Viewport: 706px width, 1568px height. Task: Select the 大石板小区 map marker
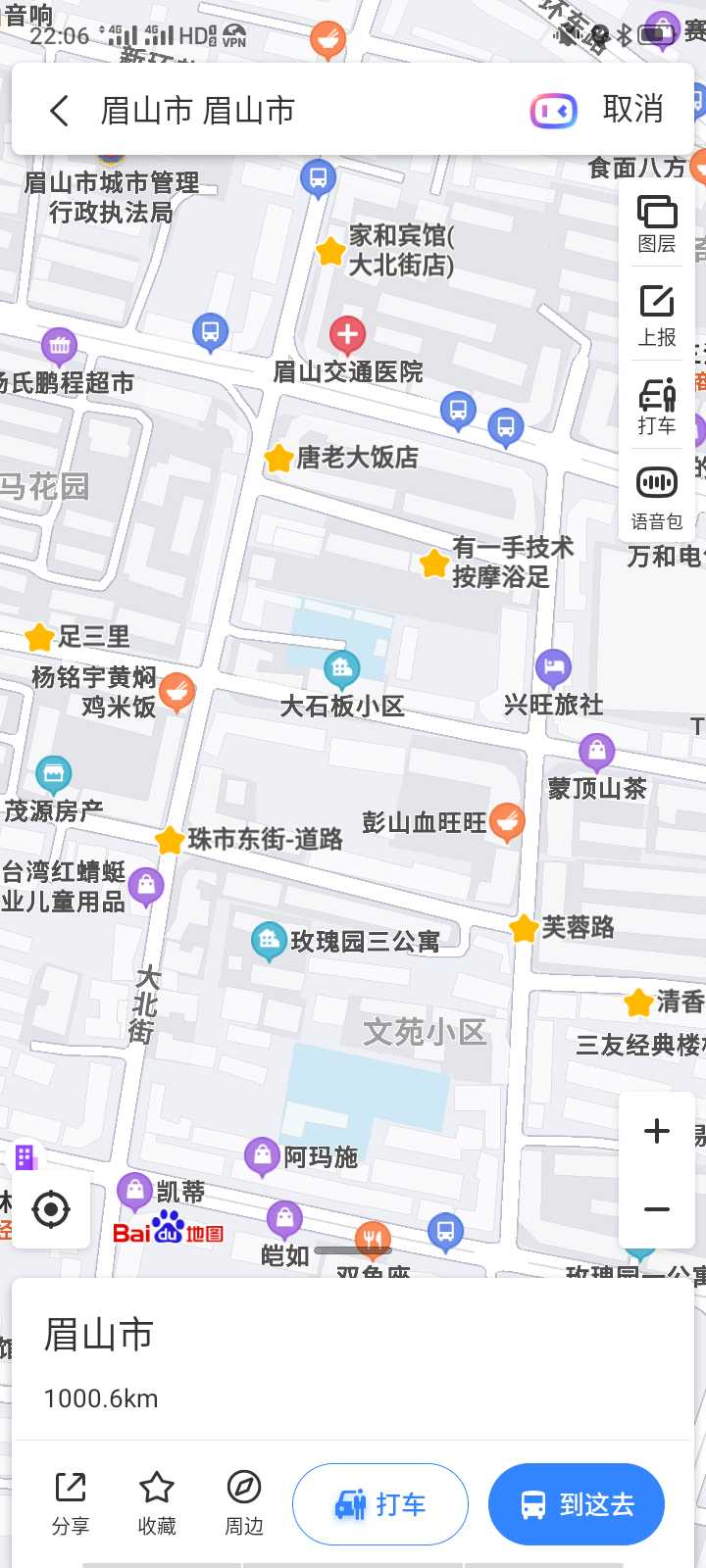pyautogui.click(x=341, y=670)
